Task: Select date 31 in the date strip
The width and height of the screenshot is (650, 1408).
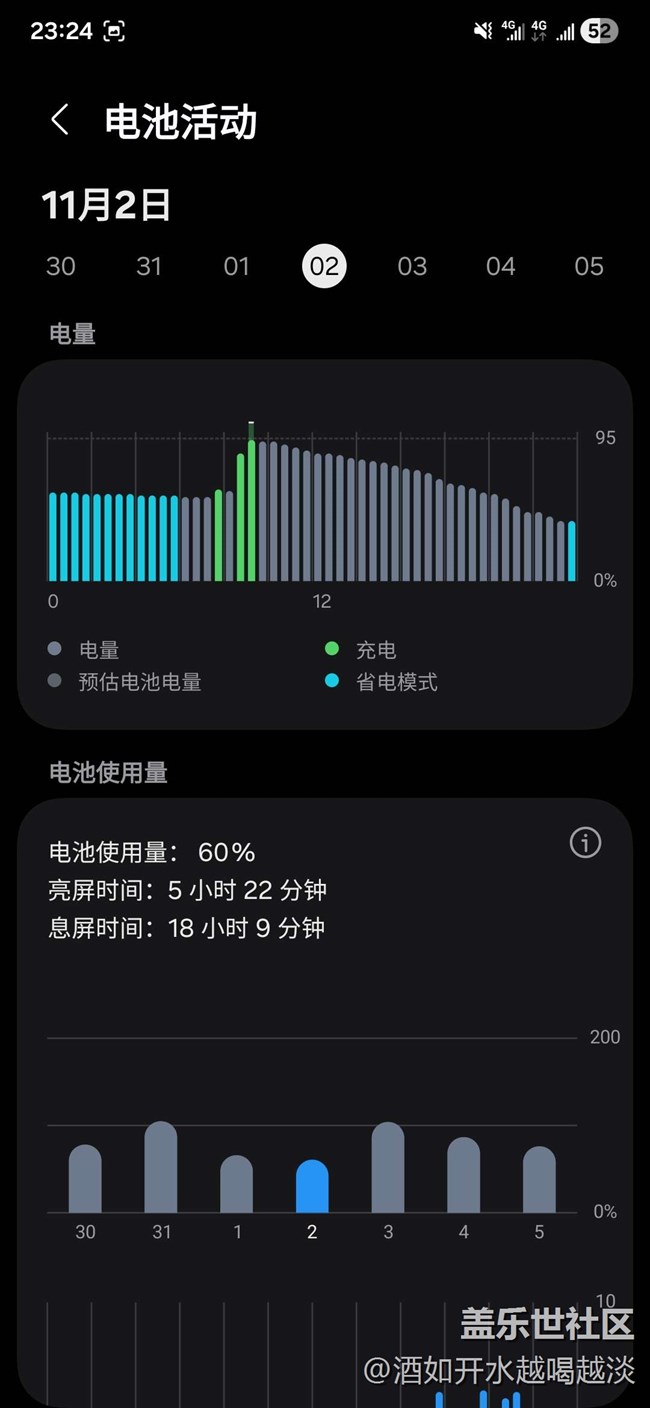Action: [x=149, y=266]
